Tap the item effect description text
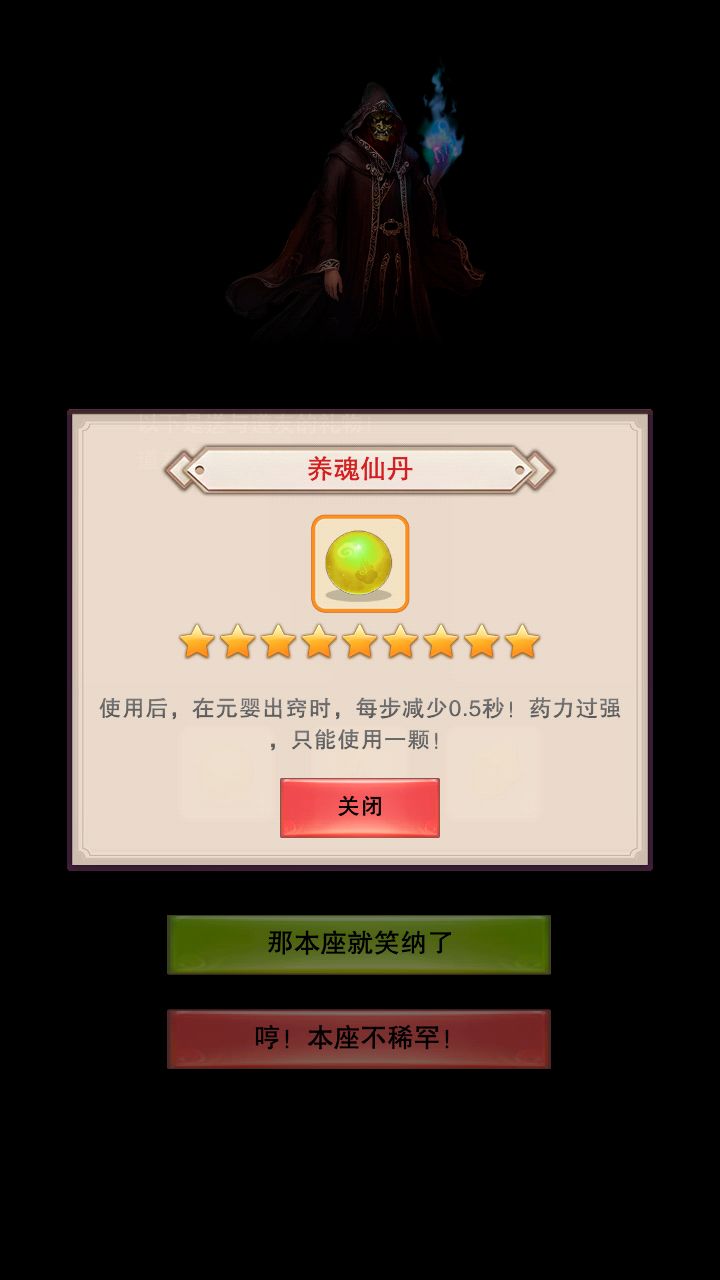 point(358,722)
